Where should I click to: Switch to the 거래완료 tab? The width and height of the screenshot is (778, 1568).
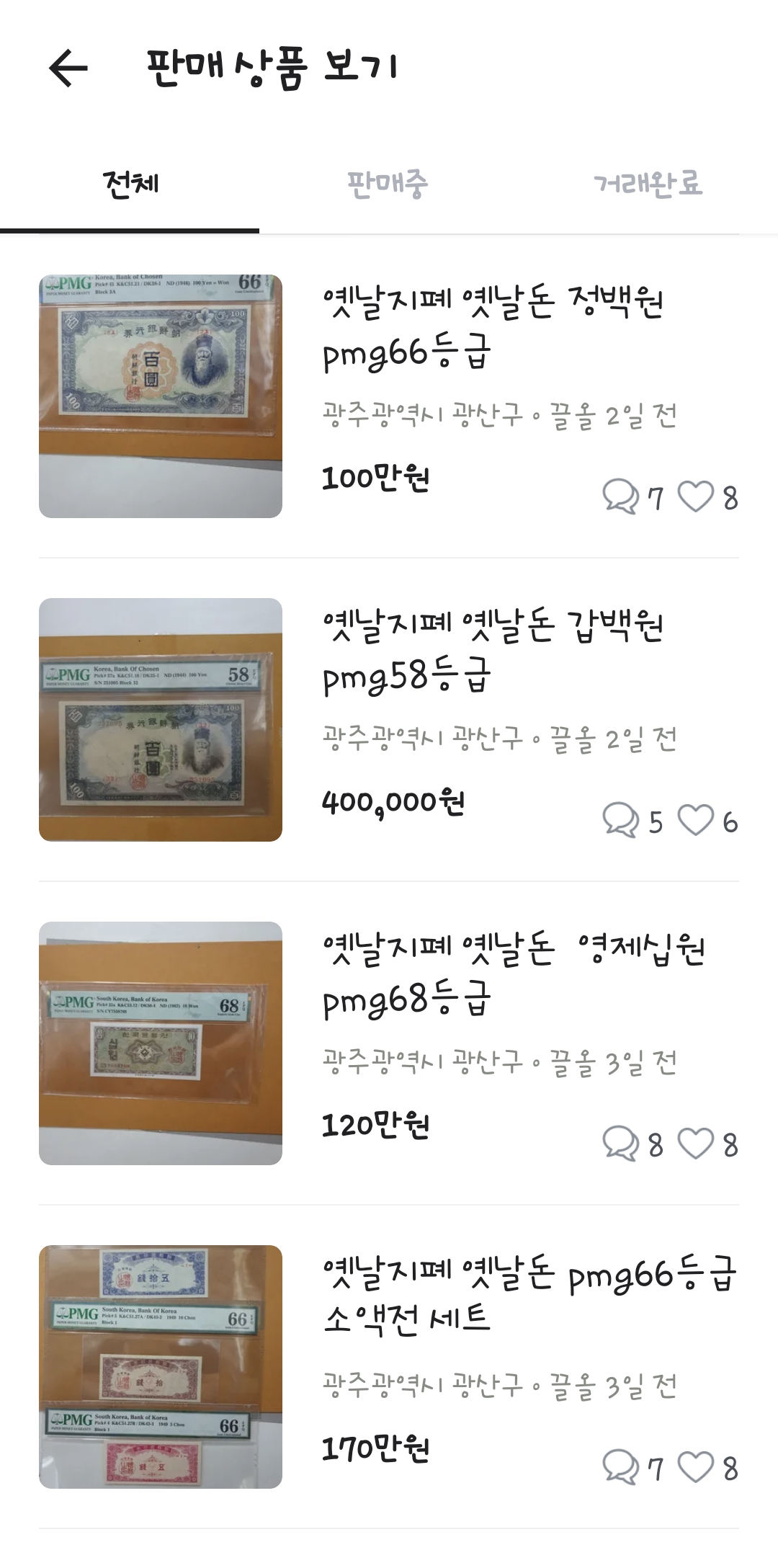coord(648,184)
